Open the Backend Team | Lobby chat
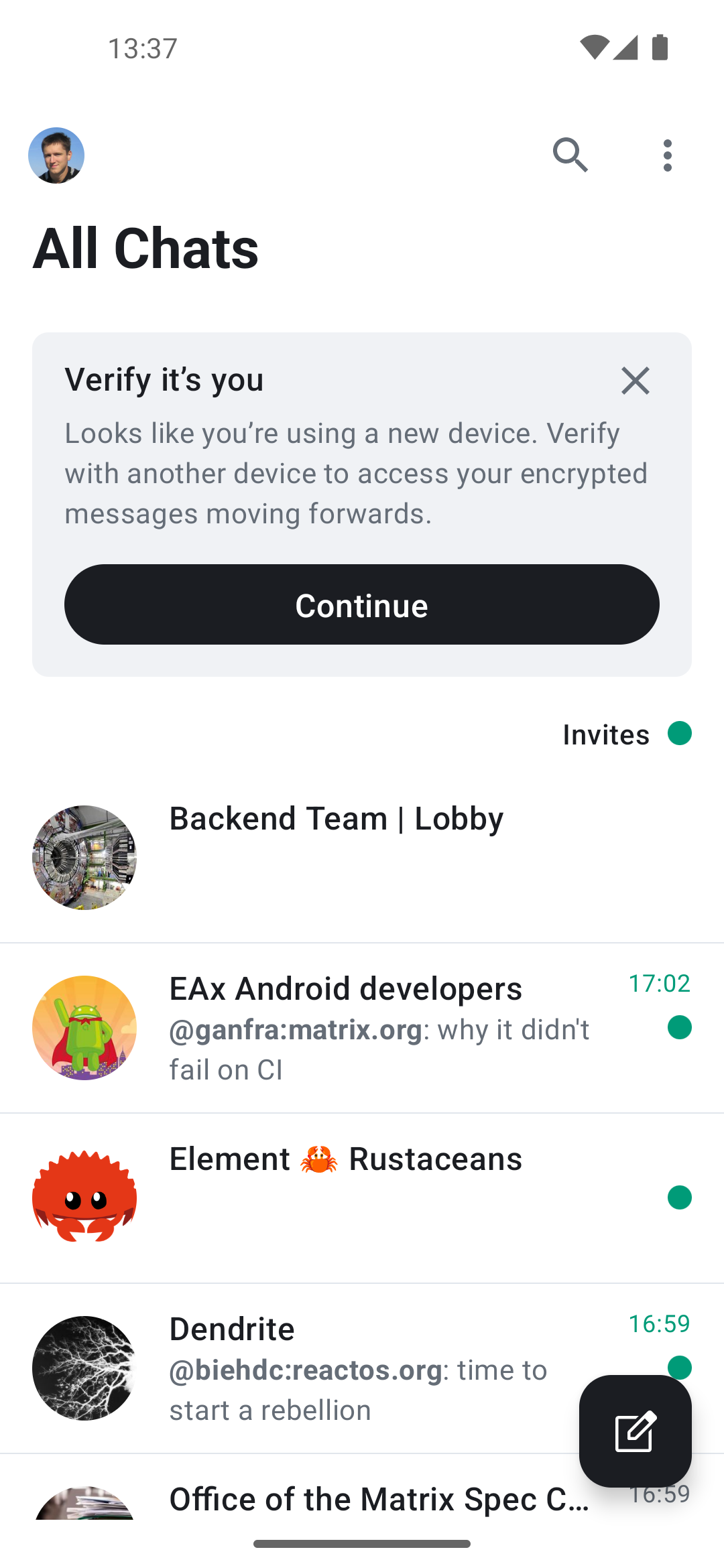The width and height of the screenshot is (724, 1568). click(x=335, y=856)
